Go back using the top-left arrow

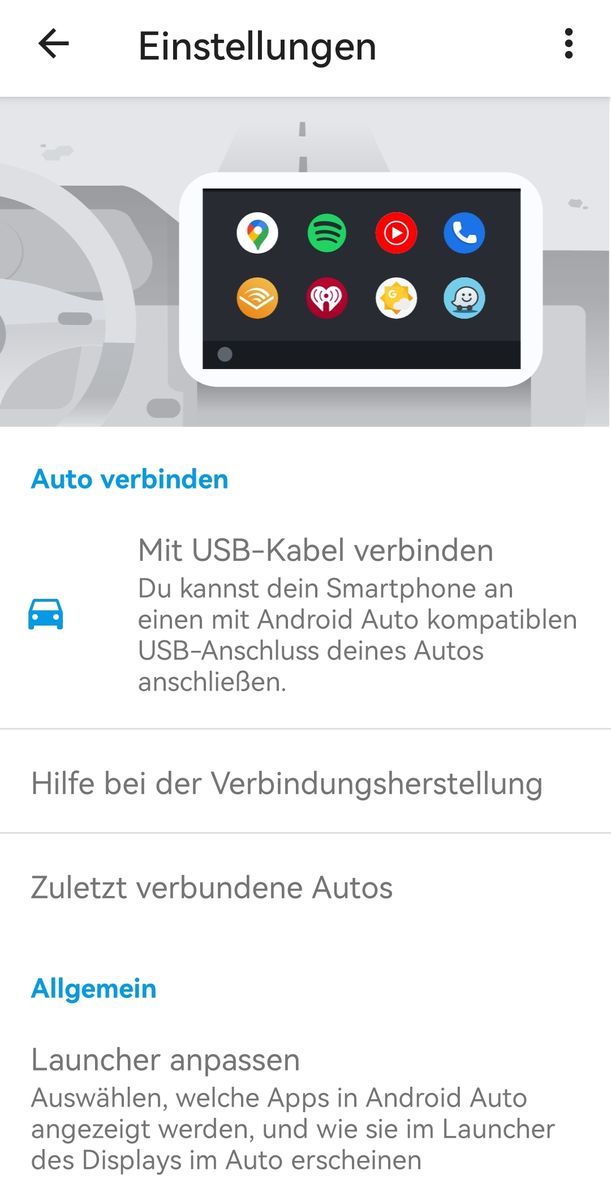(53, 44)
